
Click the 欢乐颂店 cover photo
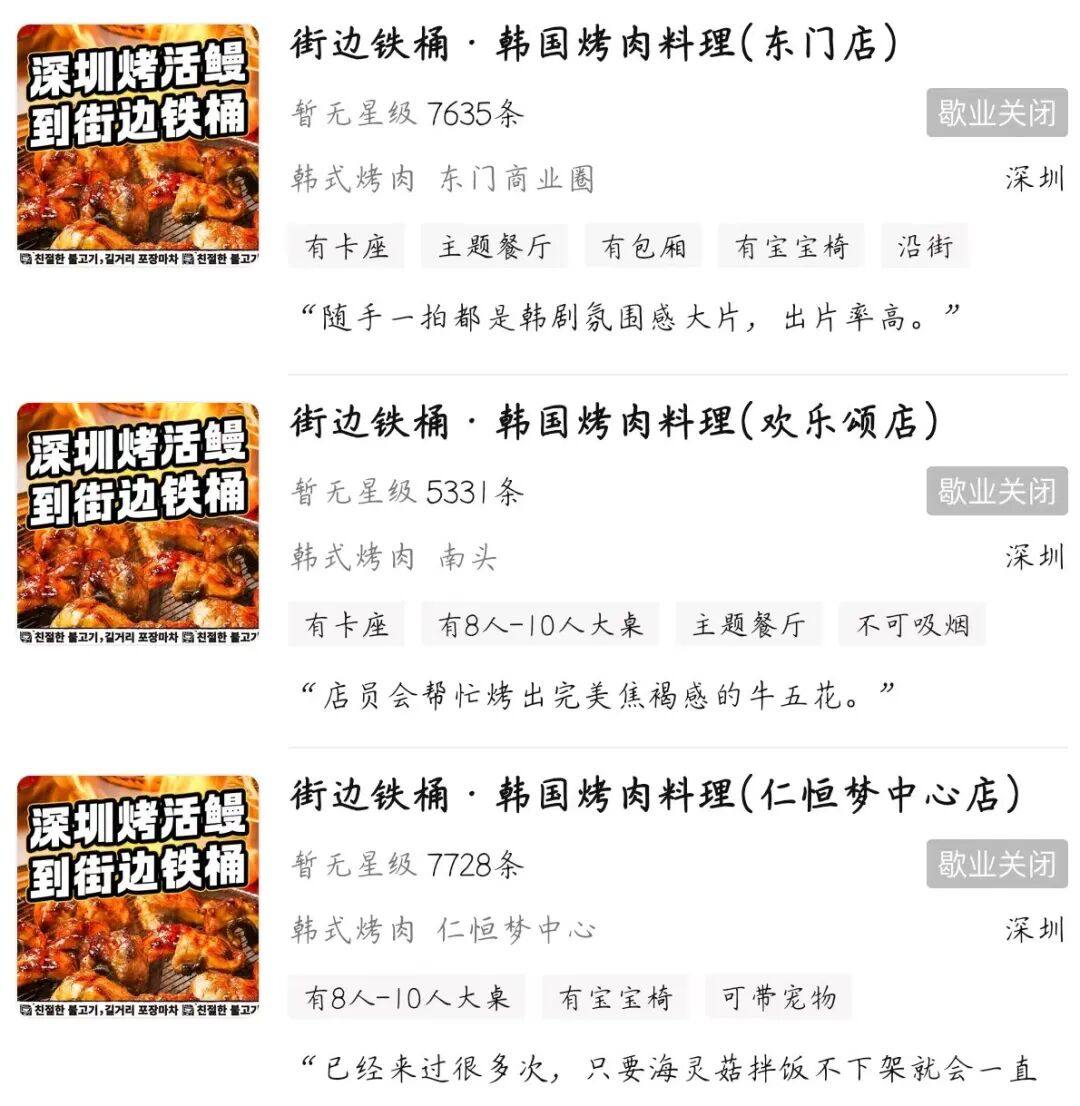(x=140, y=518)
